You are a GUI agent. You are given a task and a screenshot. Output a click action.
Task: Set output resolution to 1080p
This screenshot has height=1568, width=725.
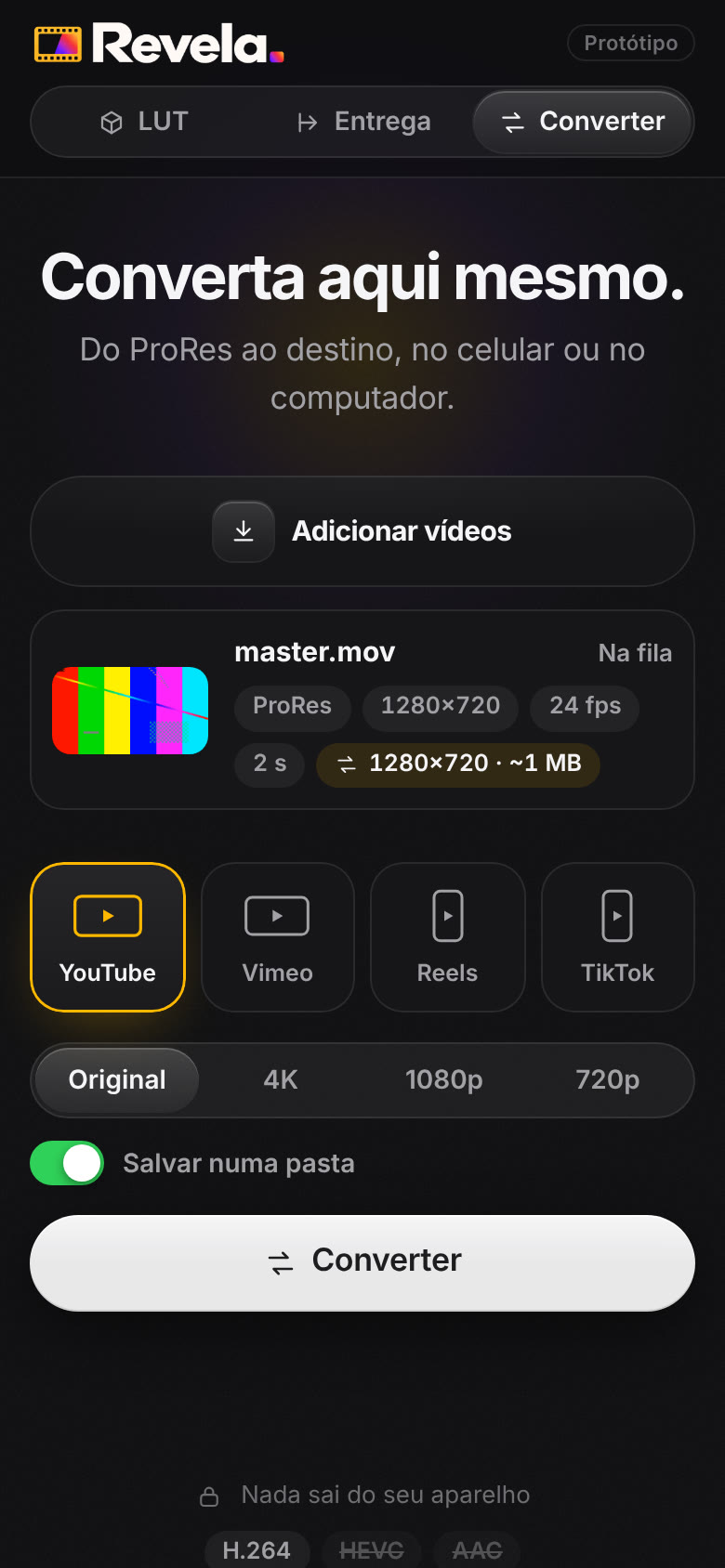point(444,1080)
